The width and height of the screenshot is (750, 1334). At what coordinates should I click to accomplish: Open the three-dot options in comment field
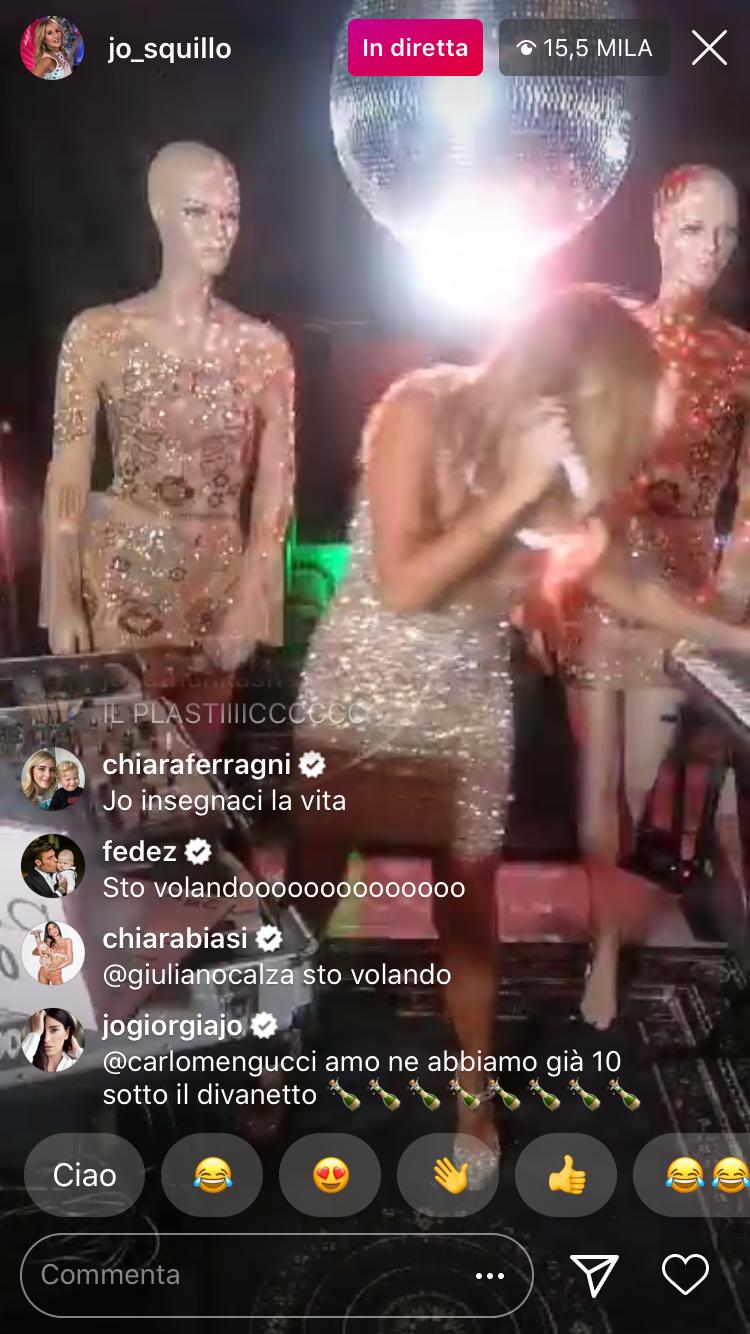490,1275
